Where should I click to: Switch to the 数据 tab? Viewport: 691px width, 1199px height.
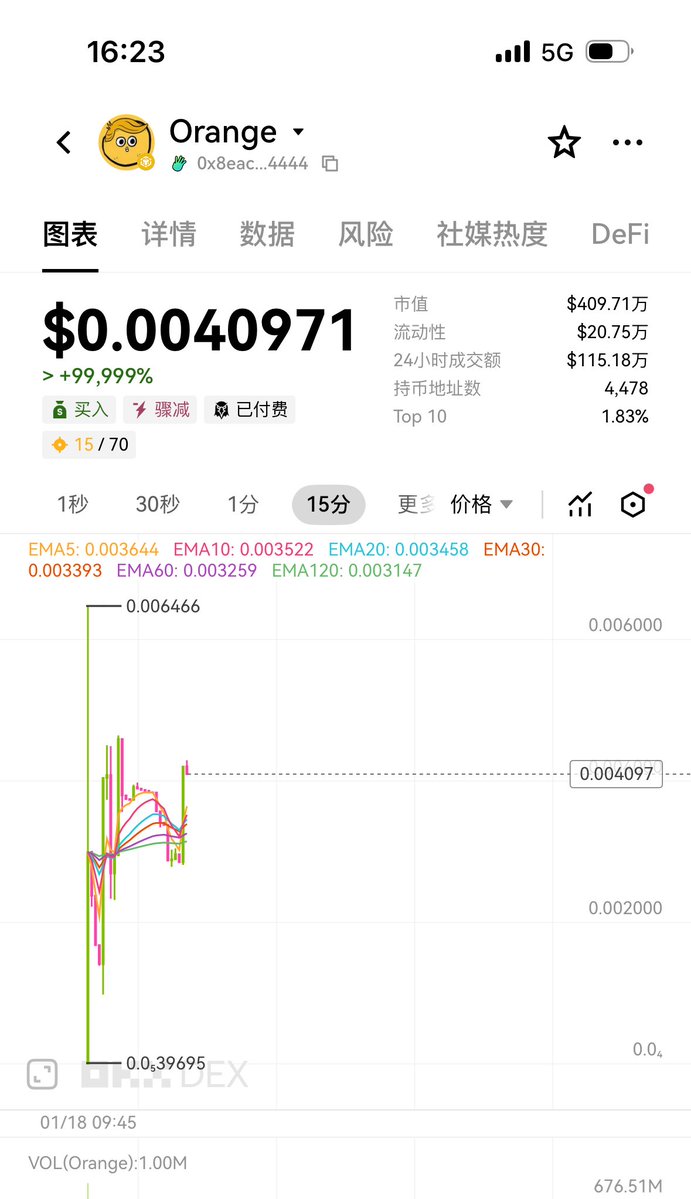(267, 235)
